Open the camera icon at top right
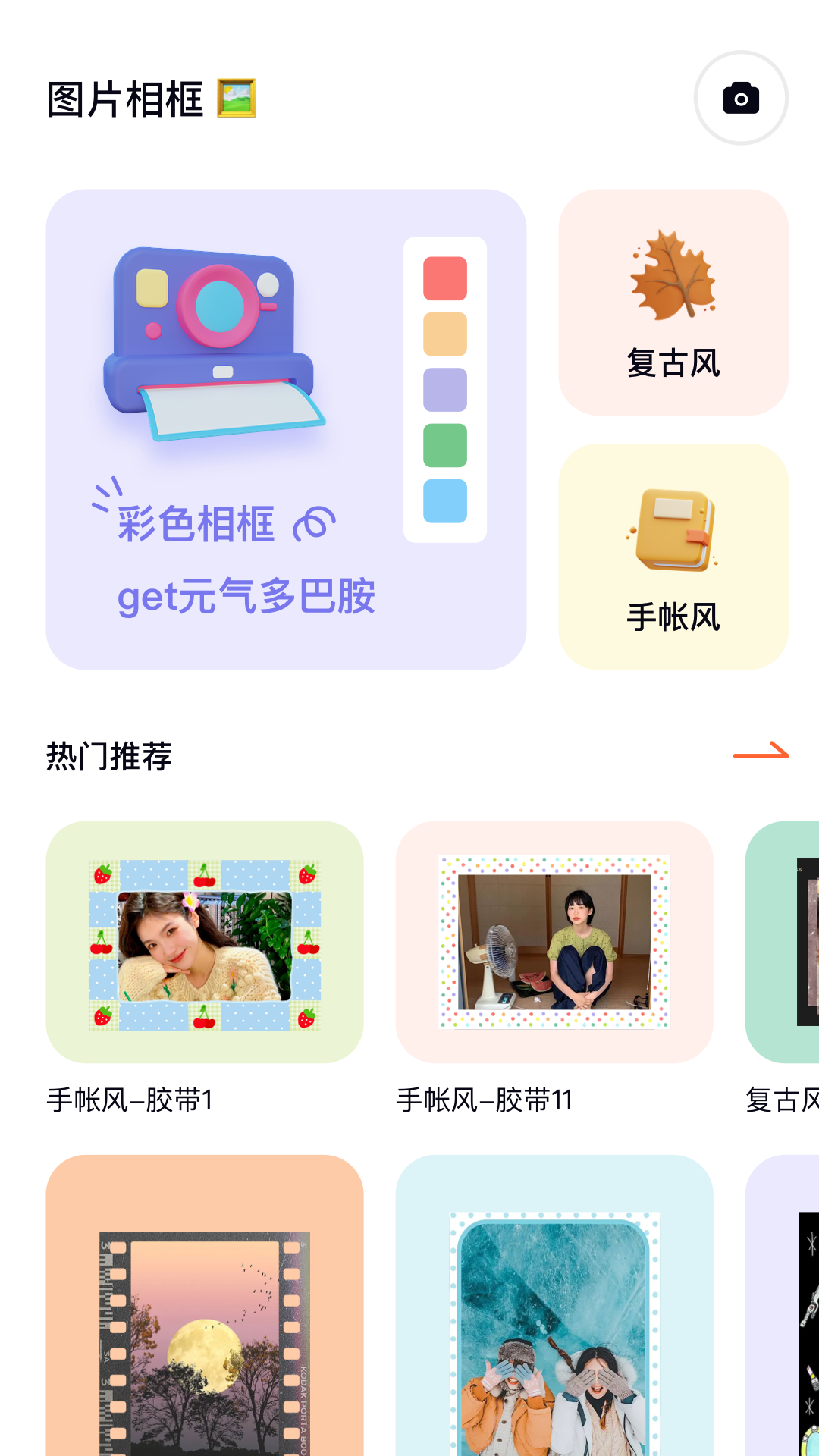 (x=741, y=99)
